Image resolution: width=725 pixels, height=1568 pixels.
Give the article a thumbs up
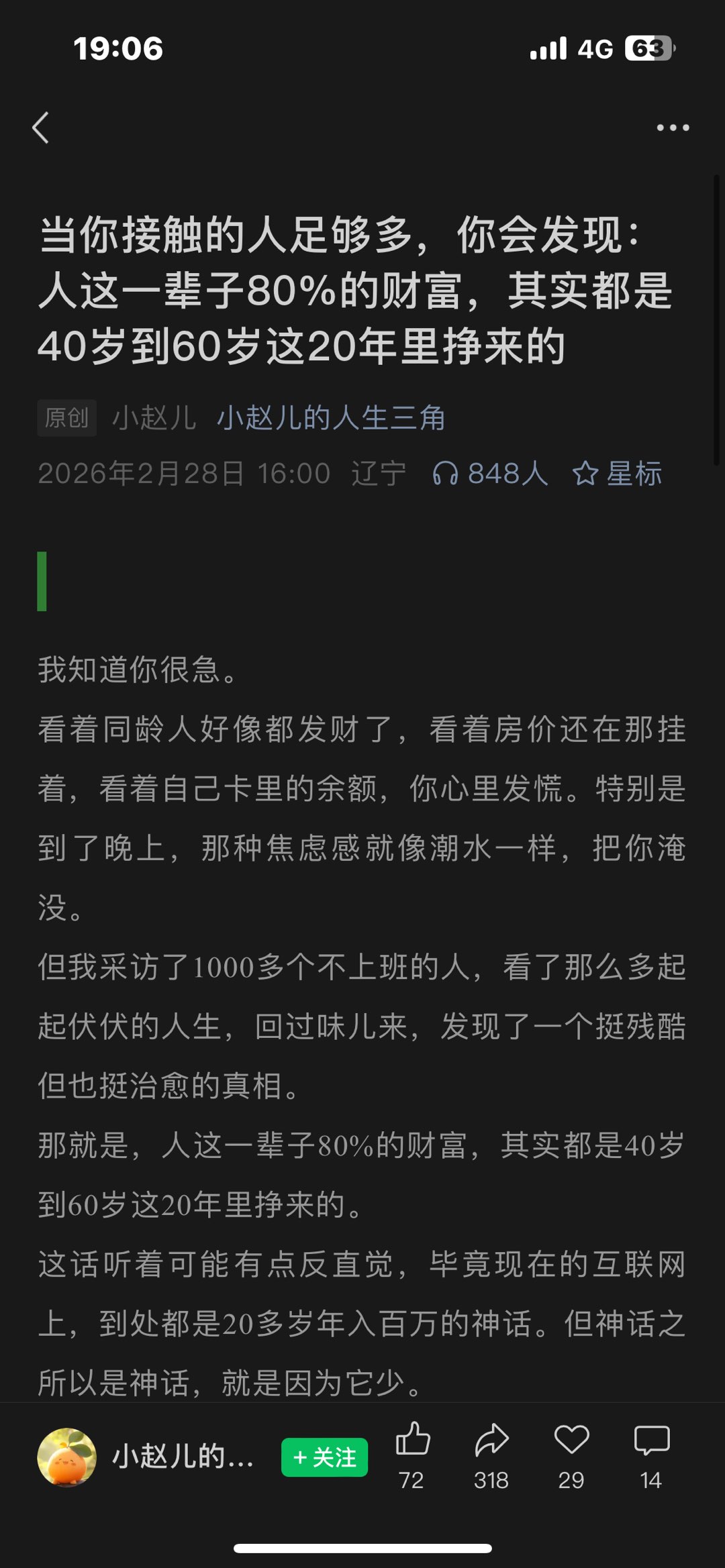pos(412,1440)
